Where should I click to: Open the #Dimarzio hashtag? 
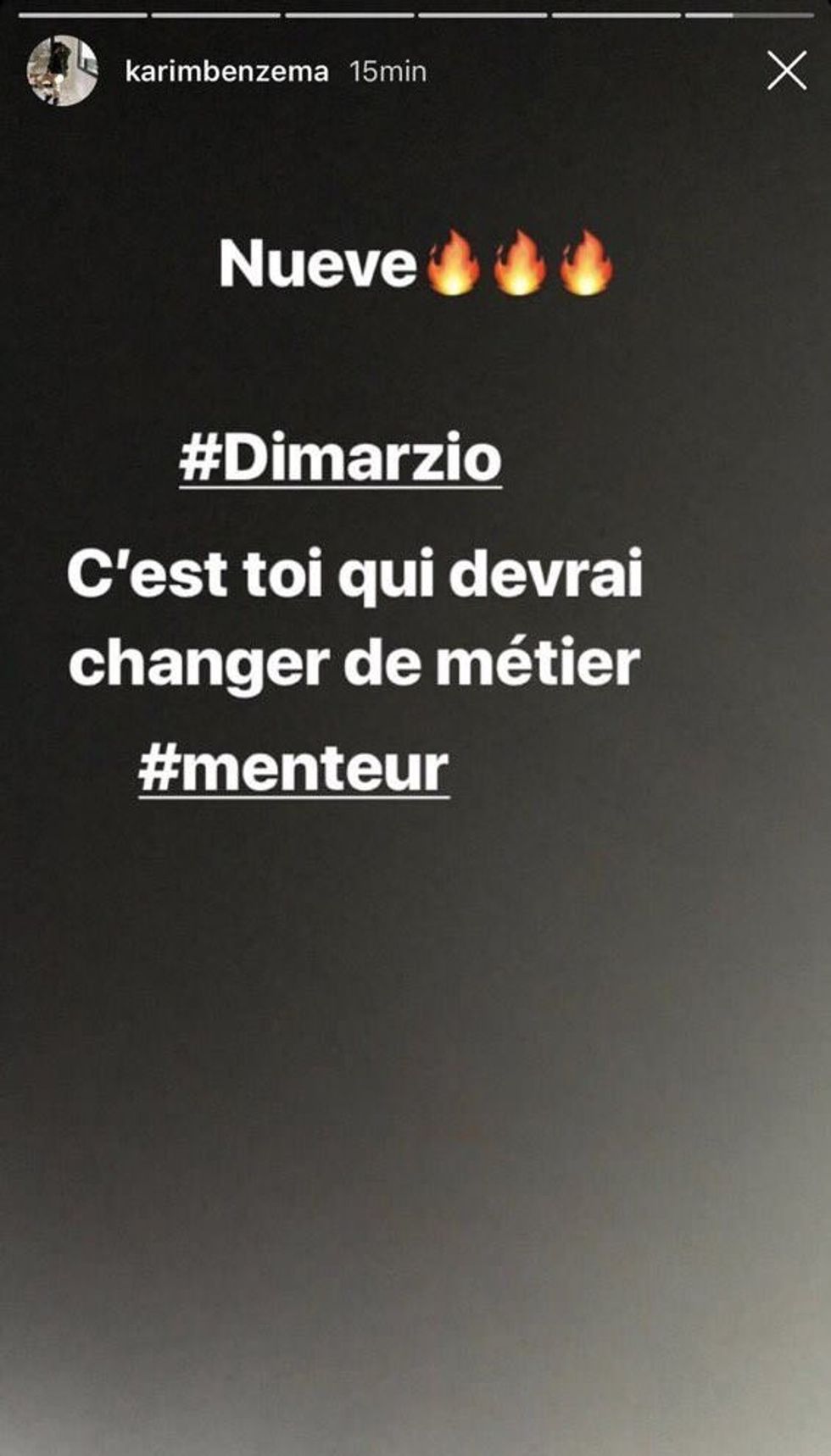tap(340, 458)
